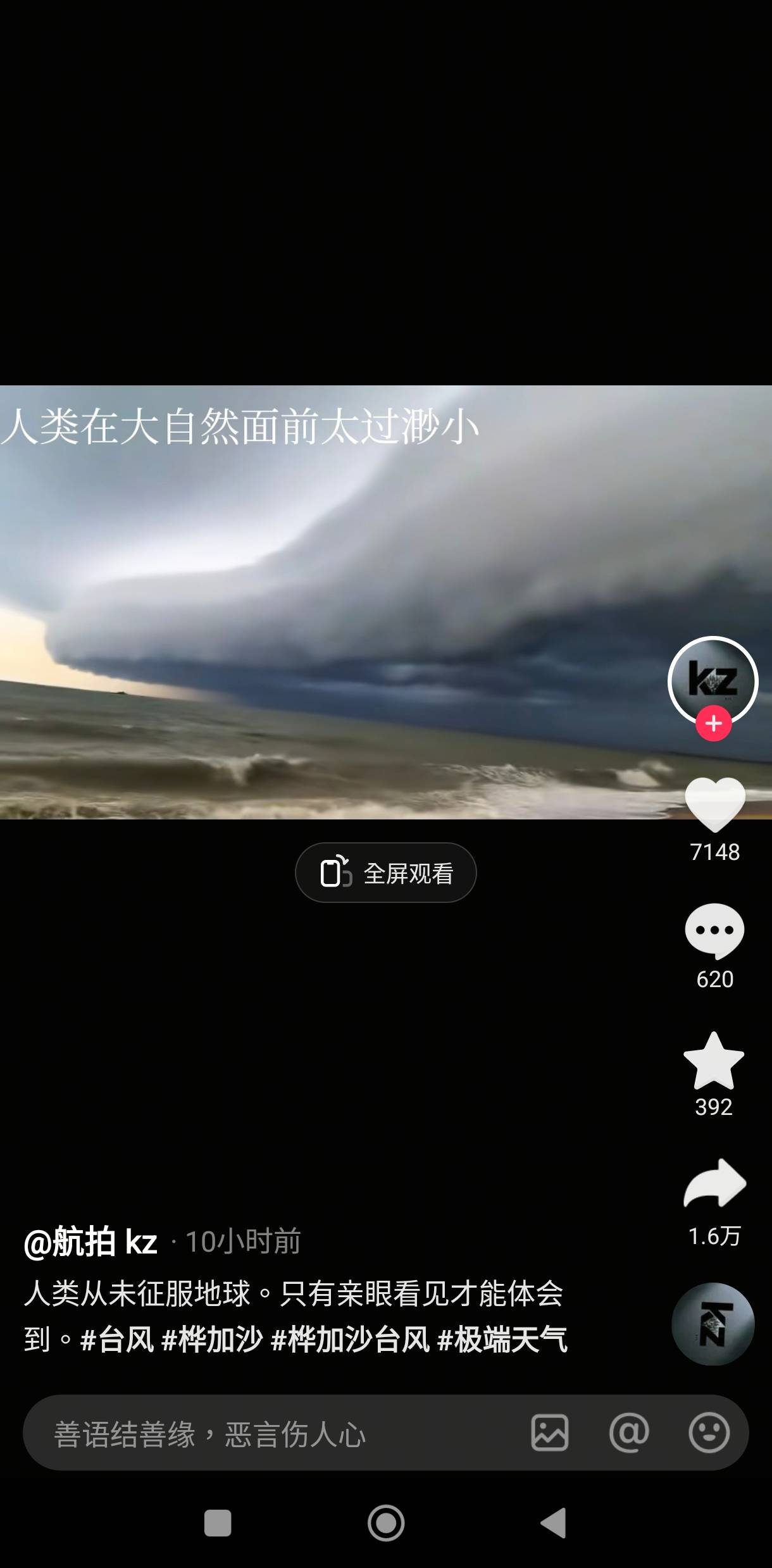The width and height of the screenshot is (772, 1568).
Task: Go to the home screen
Action: (x=386, y=1523)
